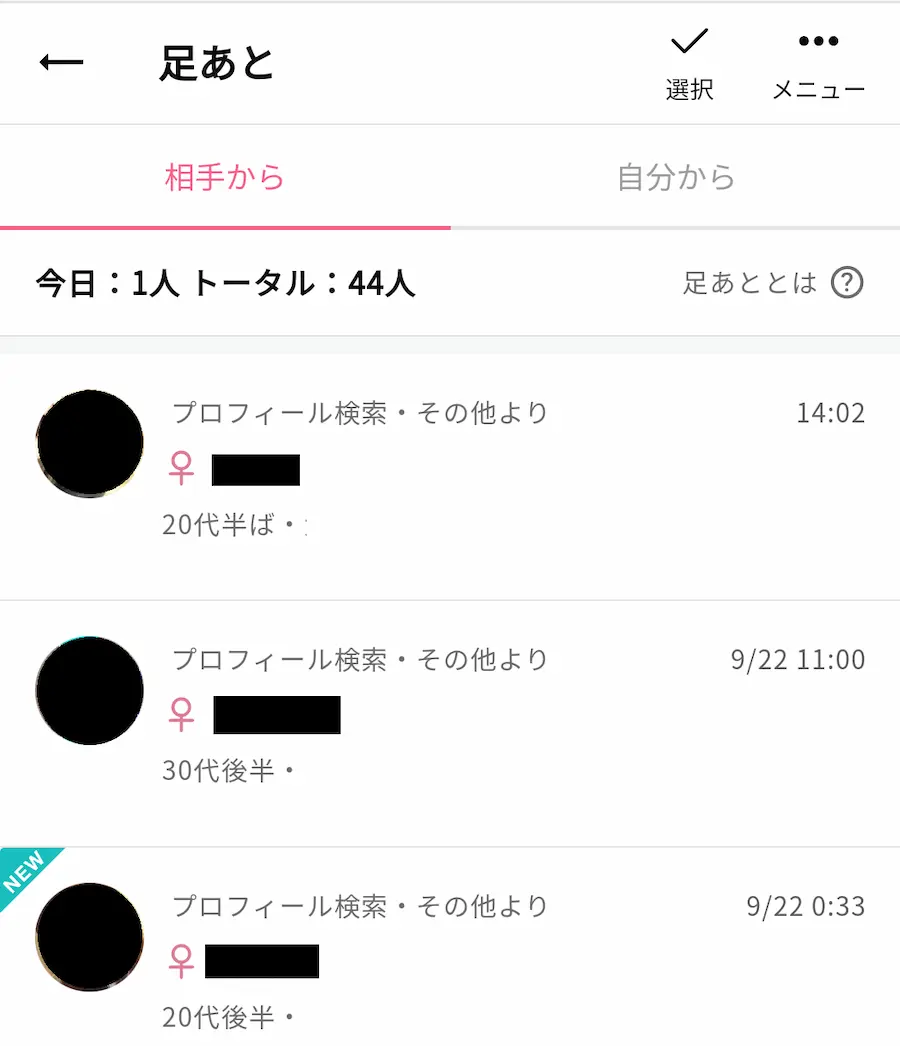The height and width of the screenshot is (1046, 900).
Task: Go back using the arrow
Action: click(61, 63)
